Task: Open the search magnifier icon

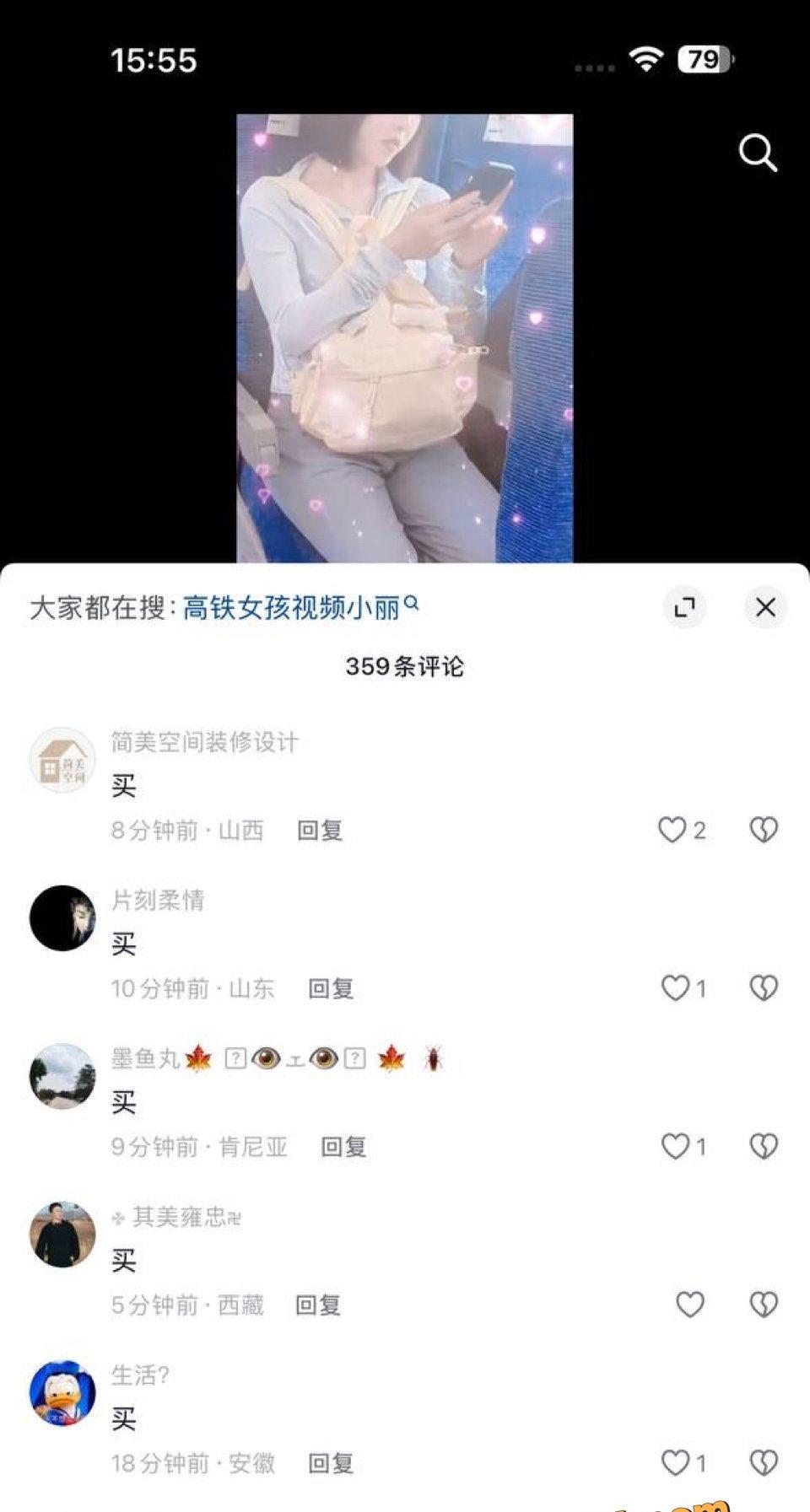Action: [757, 153]
